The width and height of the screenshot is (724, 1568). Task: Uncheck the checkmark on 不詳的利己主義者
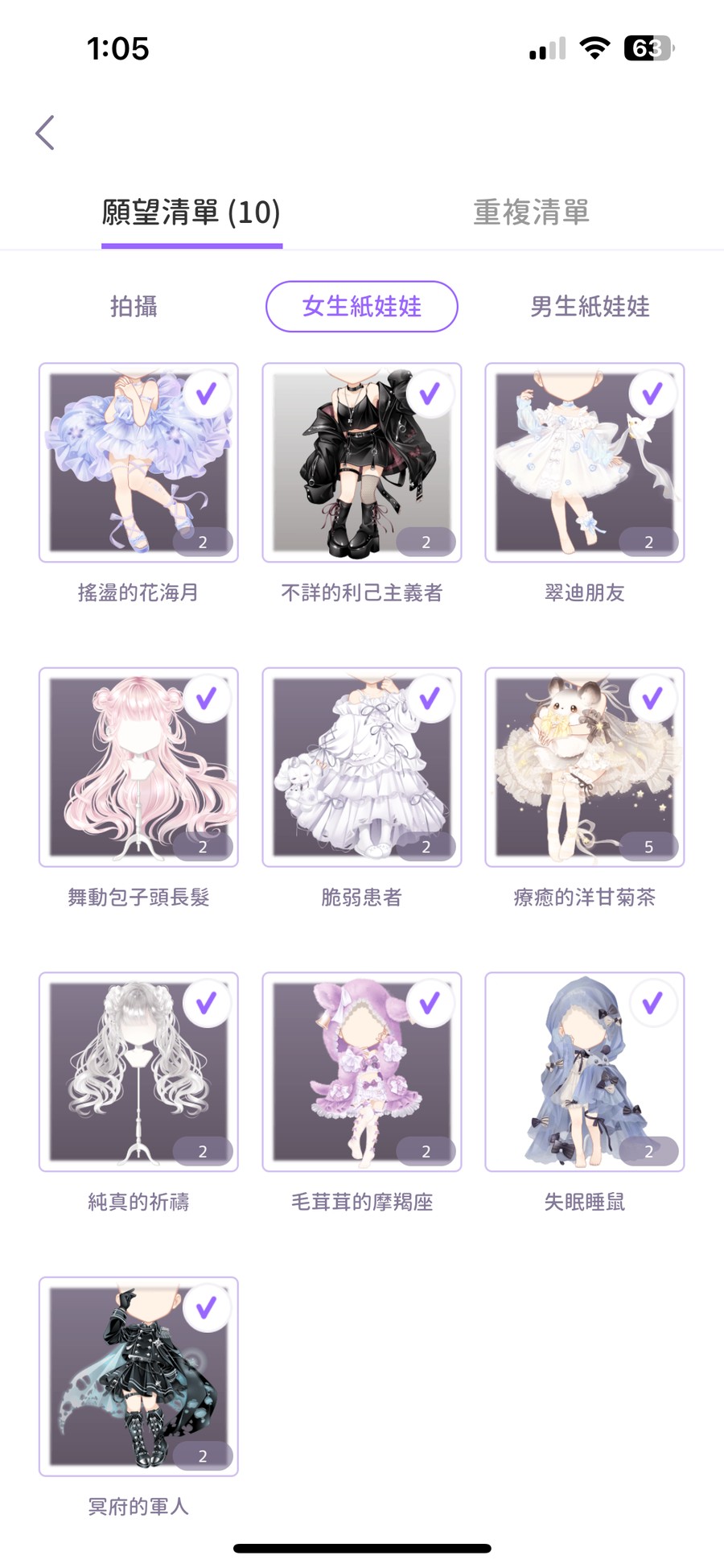pyautogui.click(x=430, y=394)
